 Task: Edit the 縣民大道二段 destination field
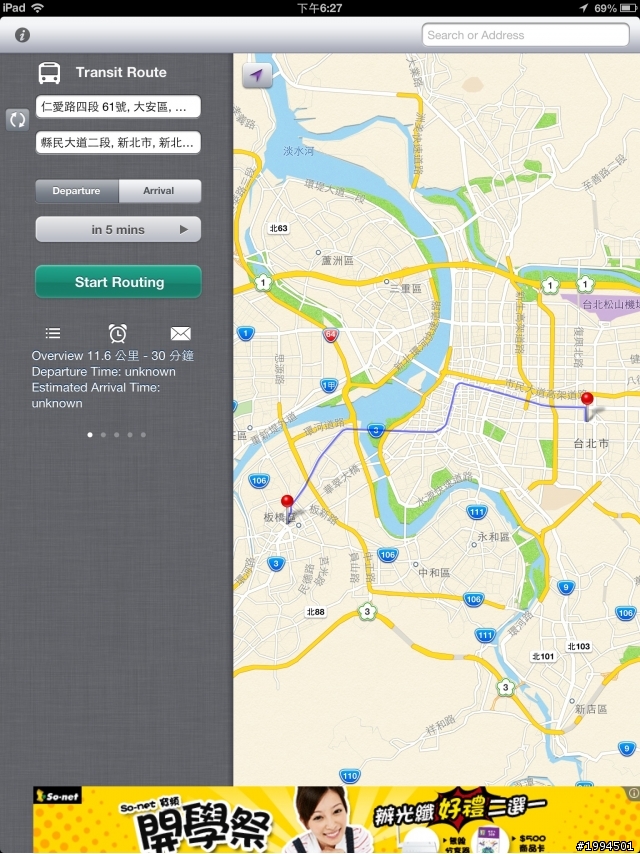pos(118,142)
